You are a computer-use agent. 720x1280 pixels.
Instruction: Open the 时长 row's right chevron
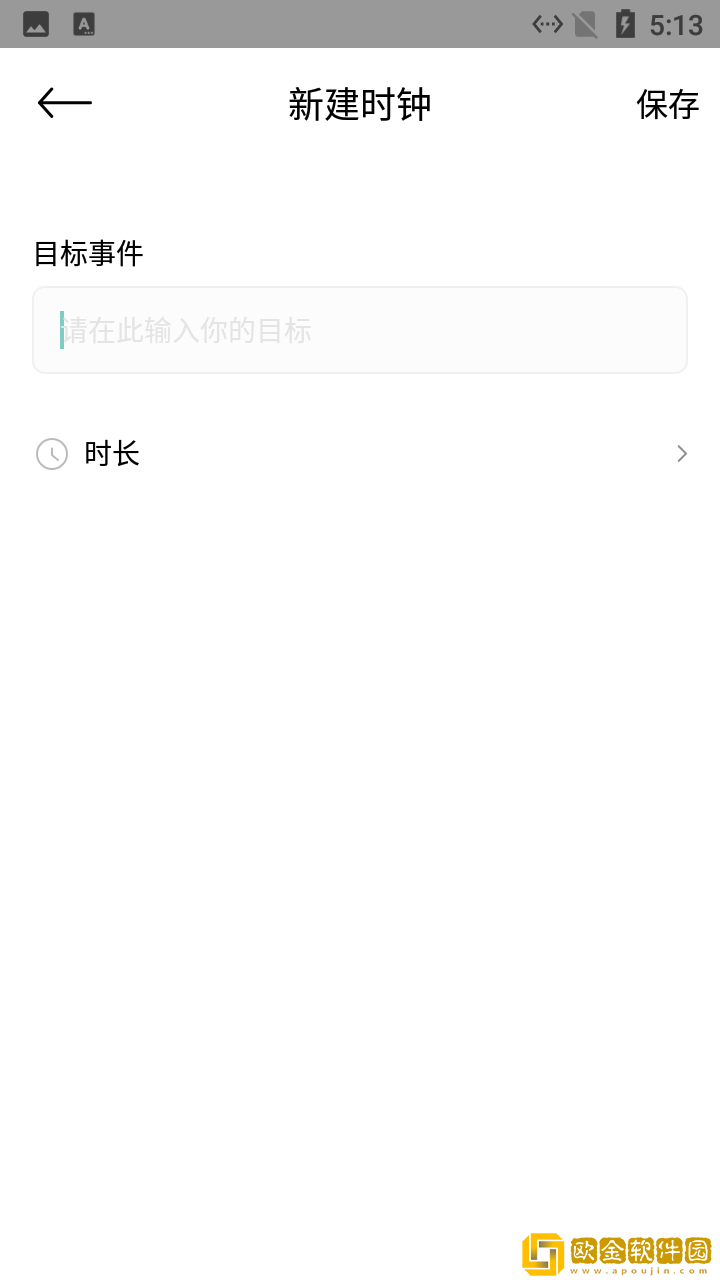(x=682, y=453)
